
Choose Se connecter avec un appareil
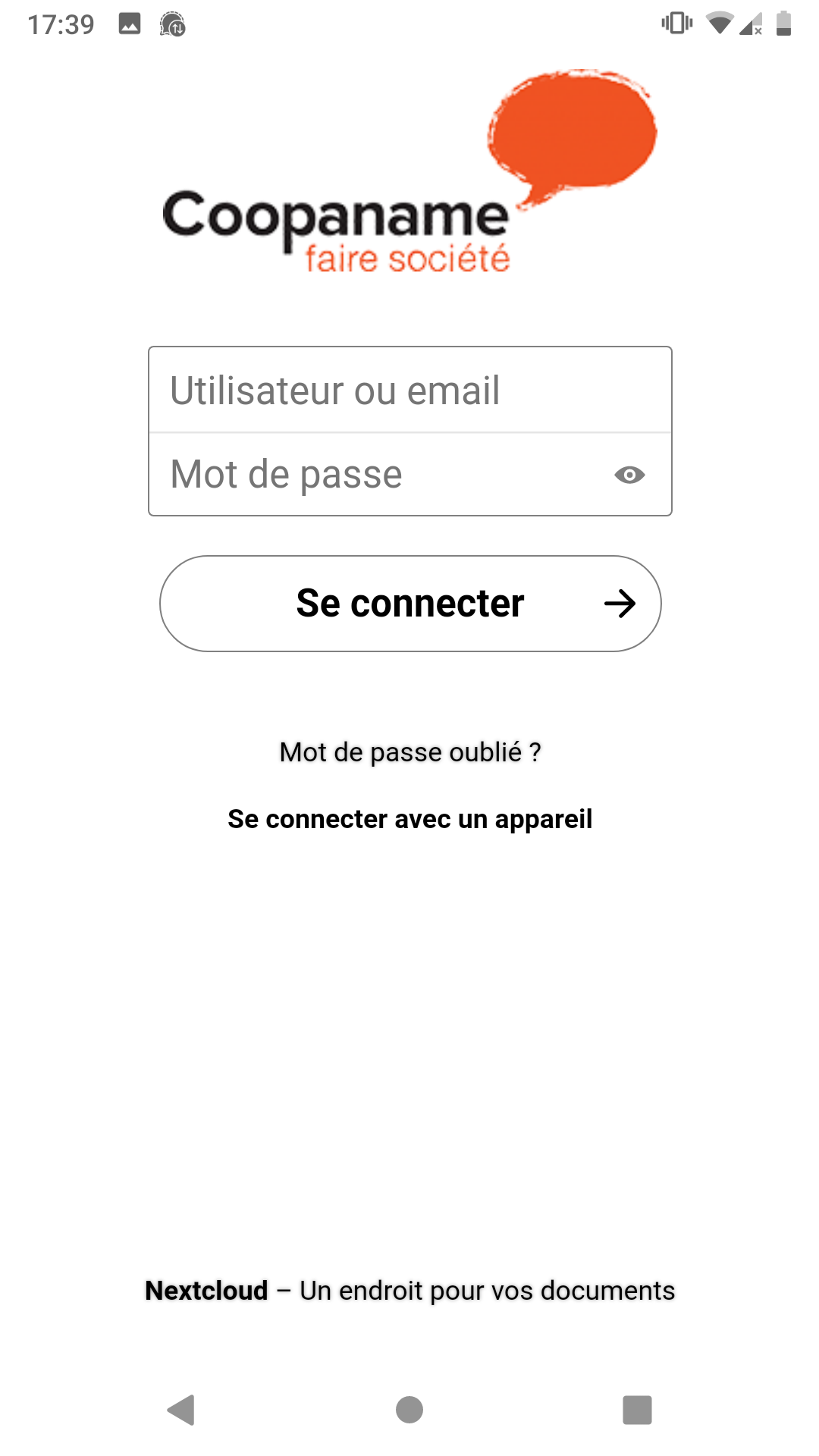409,819
